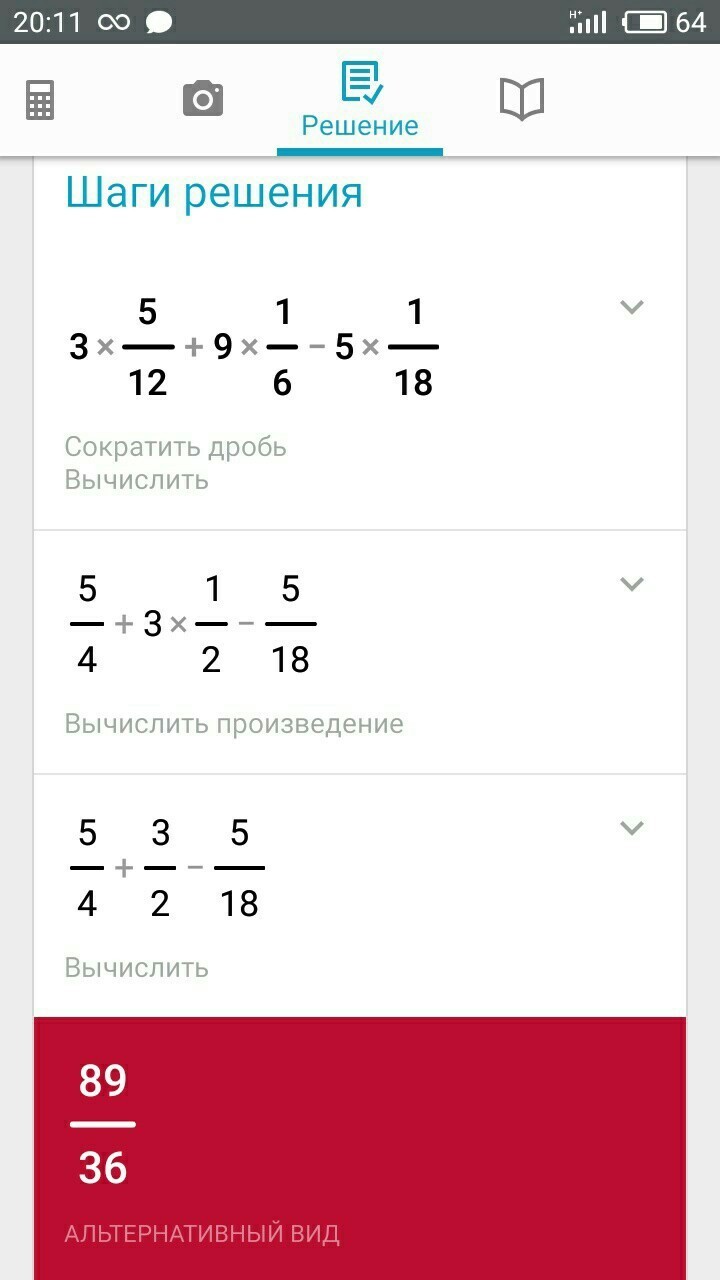Select the Решение tab
The width and height of the screenshot is (720, 1280).
[360, 100]
